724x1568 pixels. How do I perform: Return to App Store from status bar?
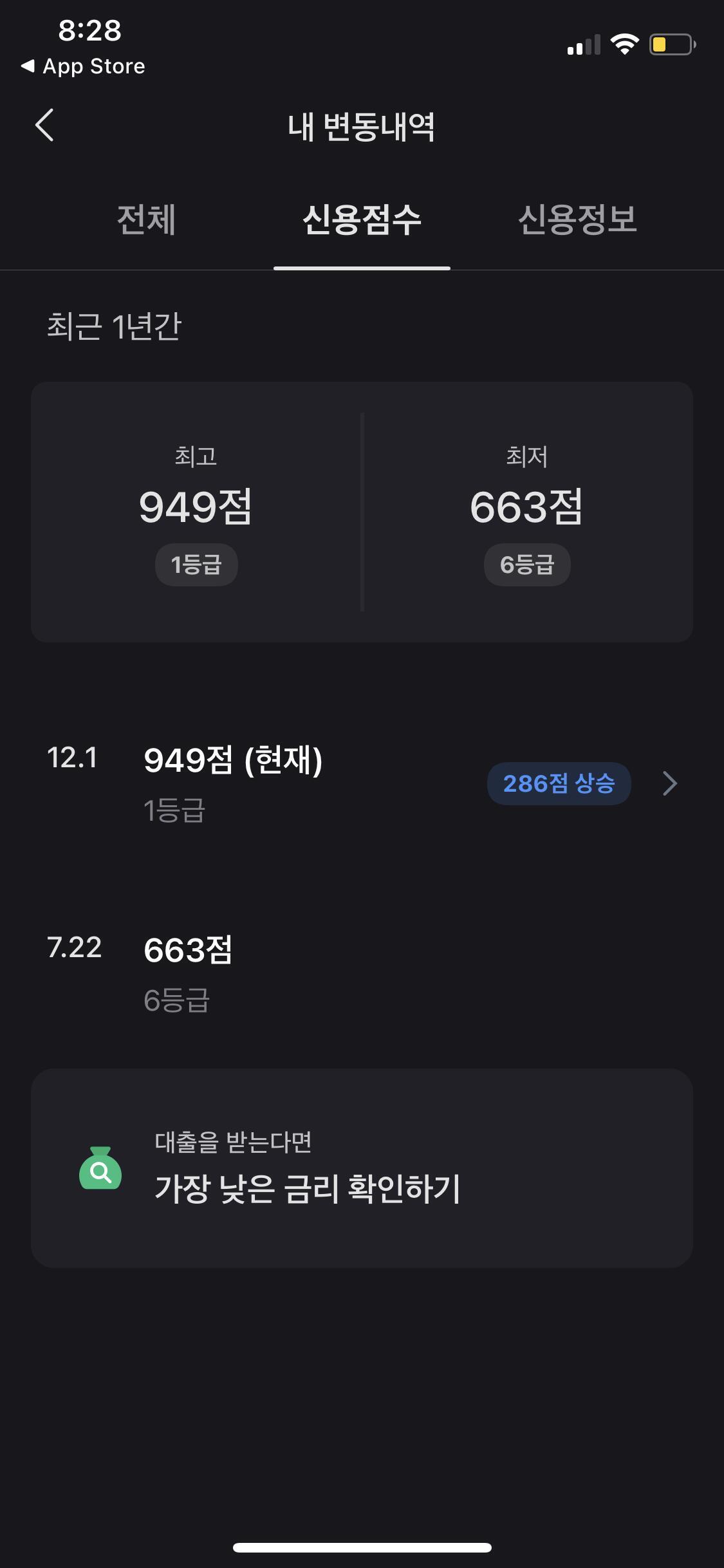point(84,66)
